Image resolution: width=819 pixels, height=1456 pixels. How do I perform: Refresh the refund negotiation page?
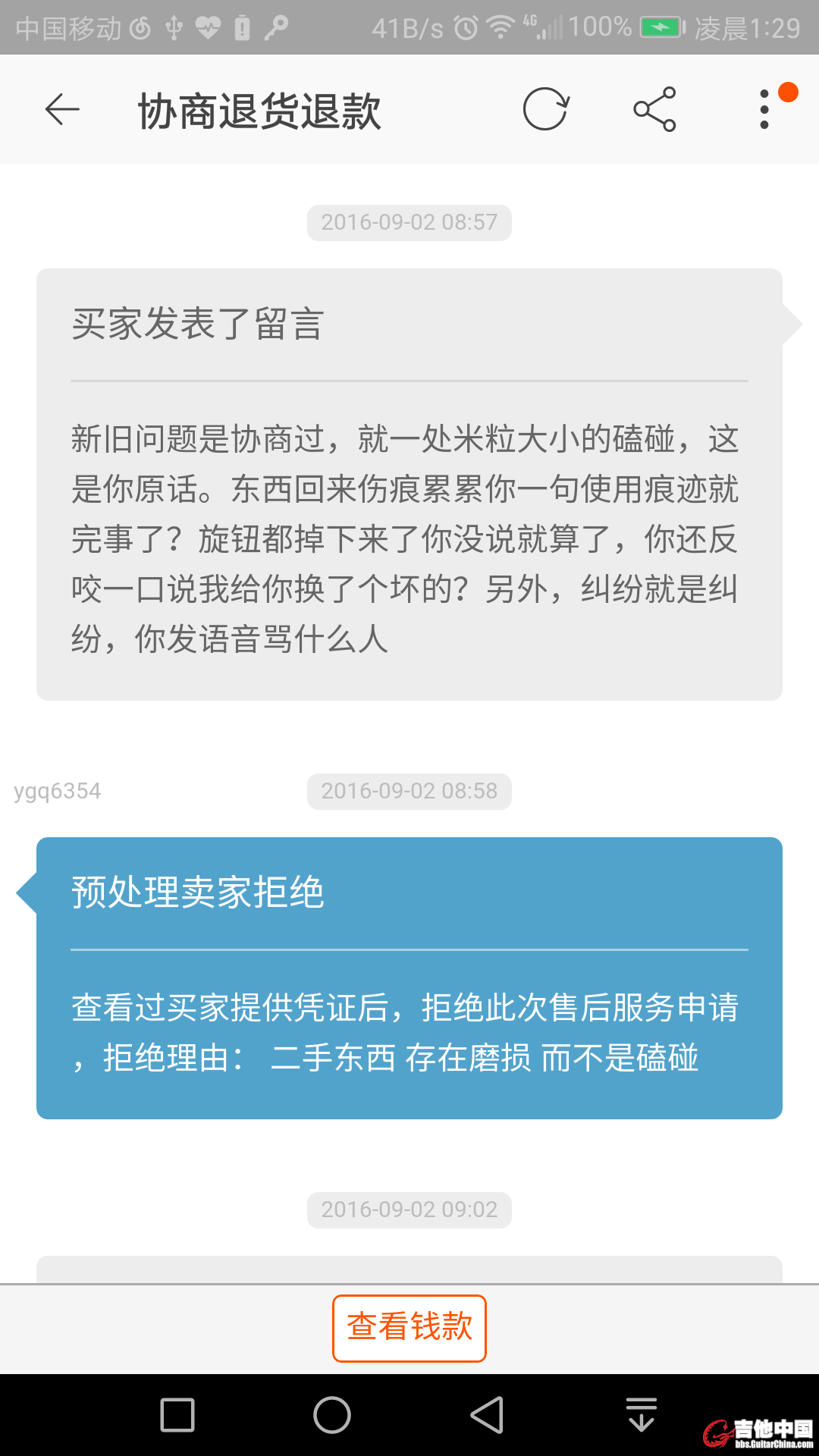point(545,110)
